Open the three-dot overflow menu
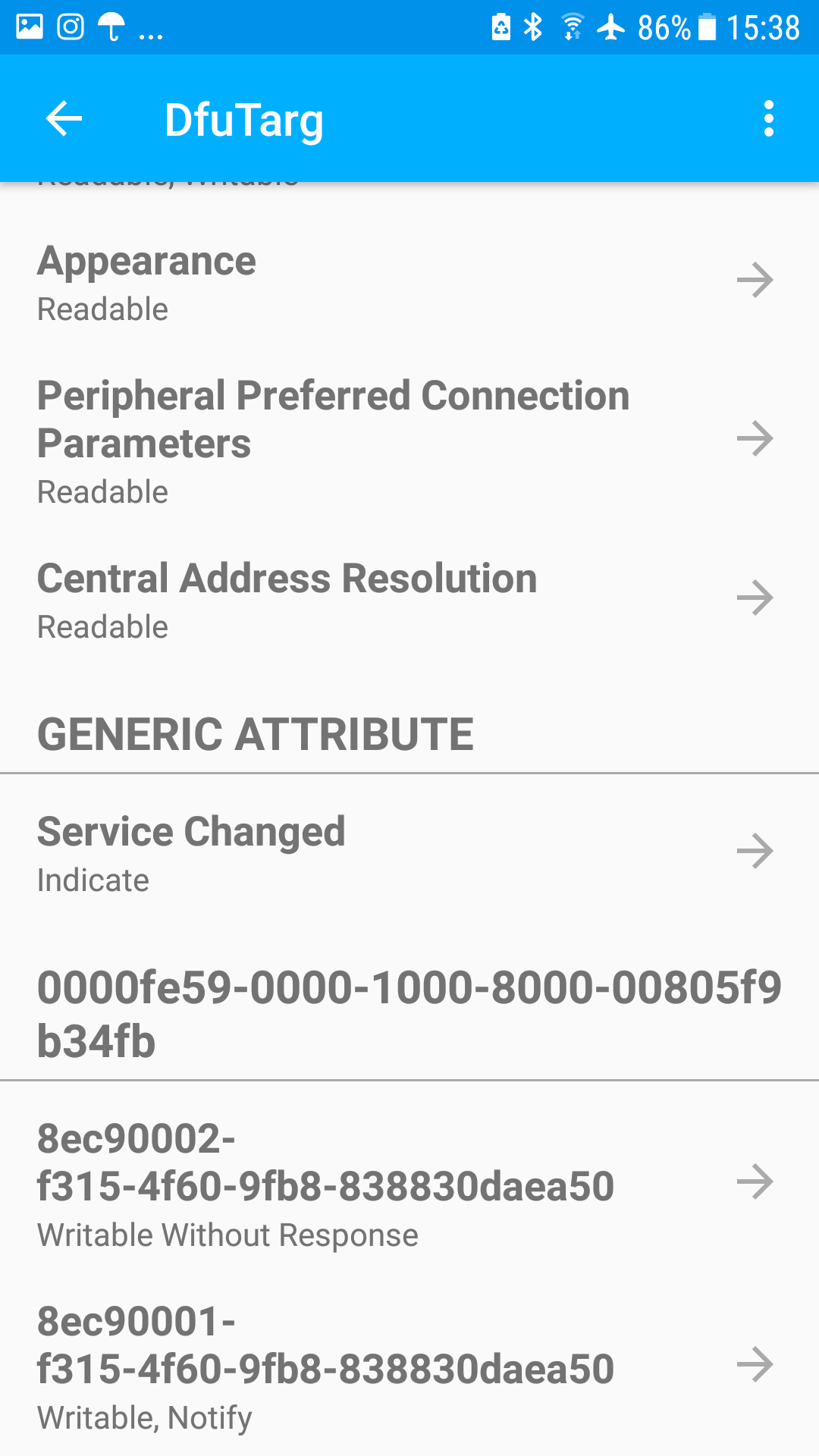The width and height of the screenshot is (819, 1456). [769, 119]
